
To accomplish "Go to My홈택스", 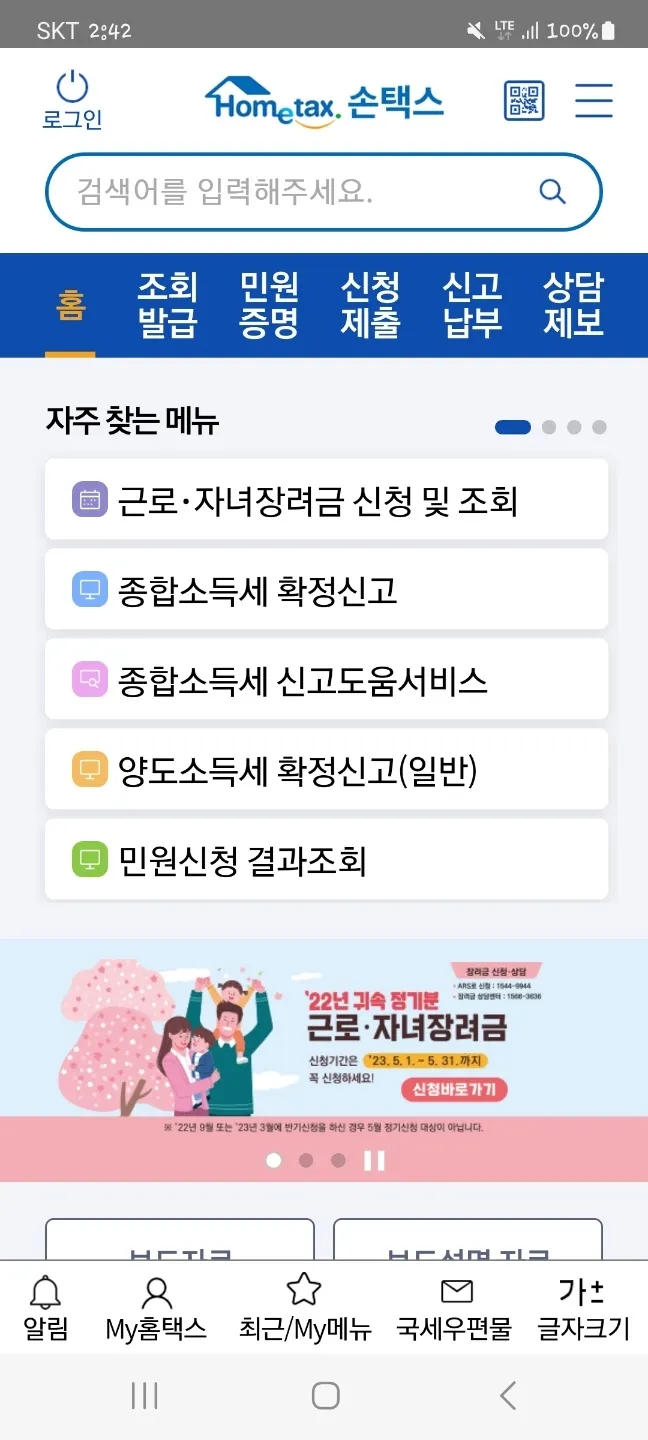I will (156, 1307).
